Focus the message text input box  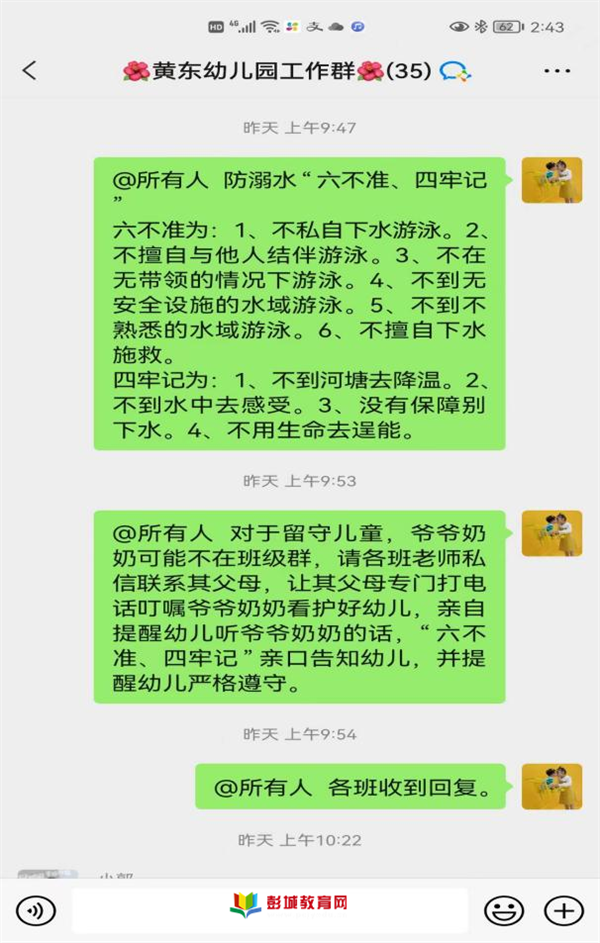[270, 910]
